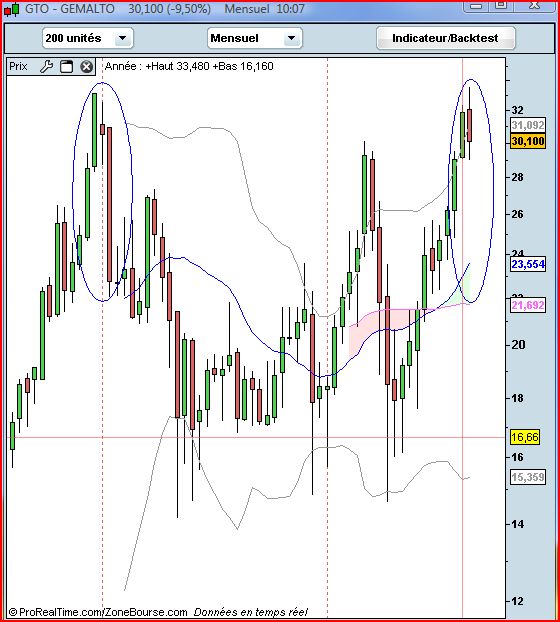The width and height of the screenshot is (560, 622).
Task: Close the Prix panel
Action: point(86,66)
